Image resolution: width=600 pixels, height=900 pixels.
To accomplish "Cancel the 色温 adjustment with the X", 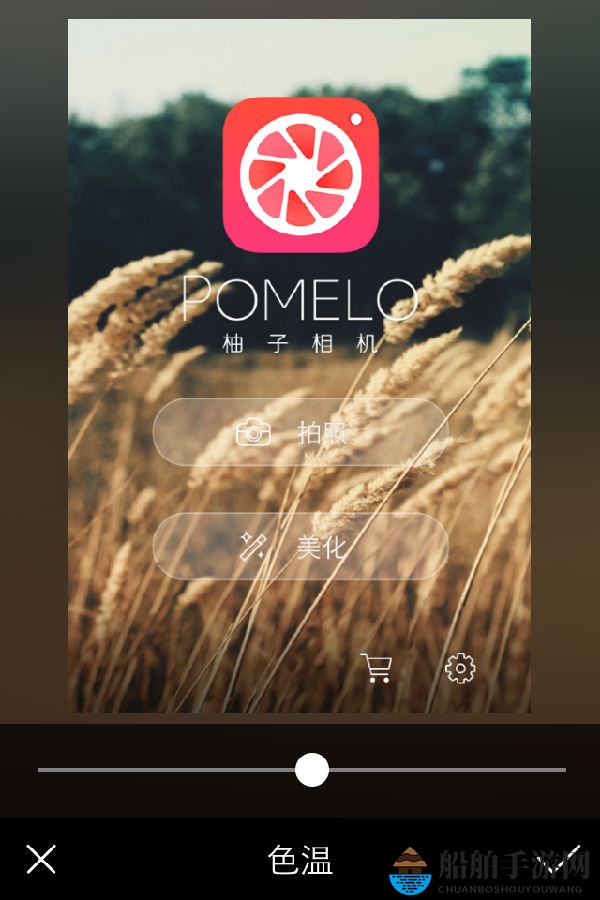I will [x=41, y=859].
